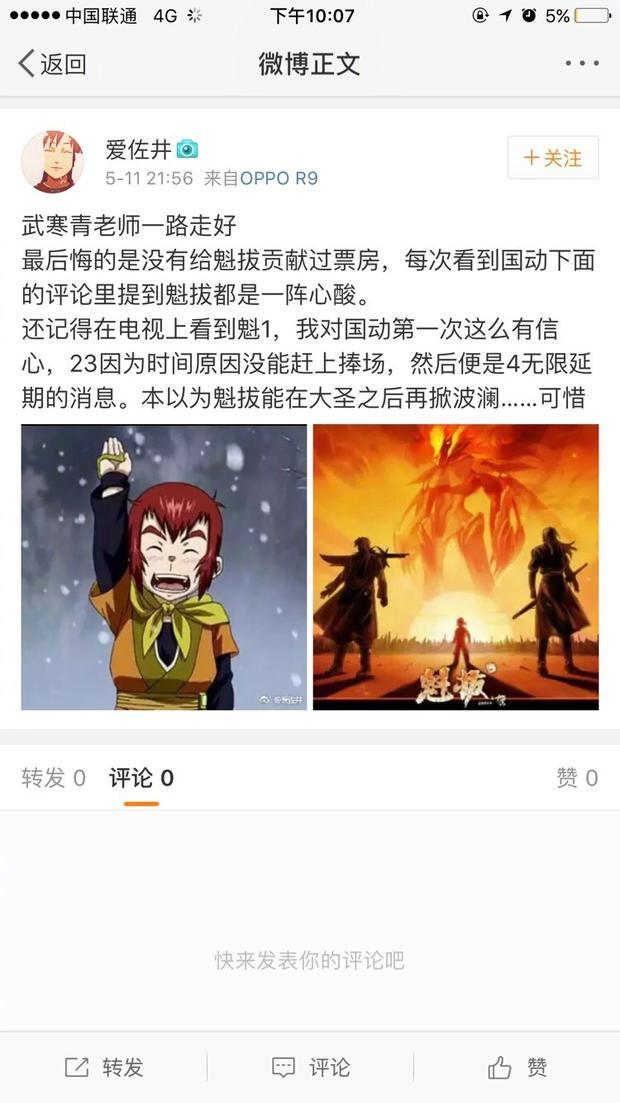This screenshot has width=620, height=1103.
Task: Like the post with bottom 赞 button
Action: click(x=518, y=1067)
